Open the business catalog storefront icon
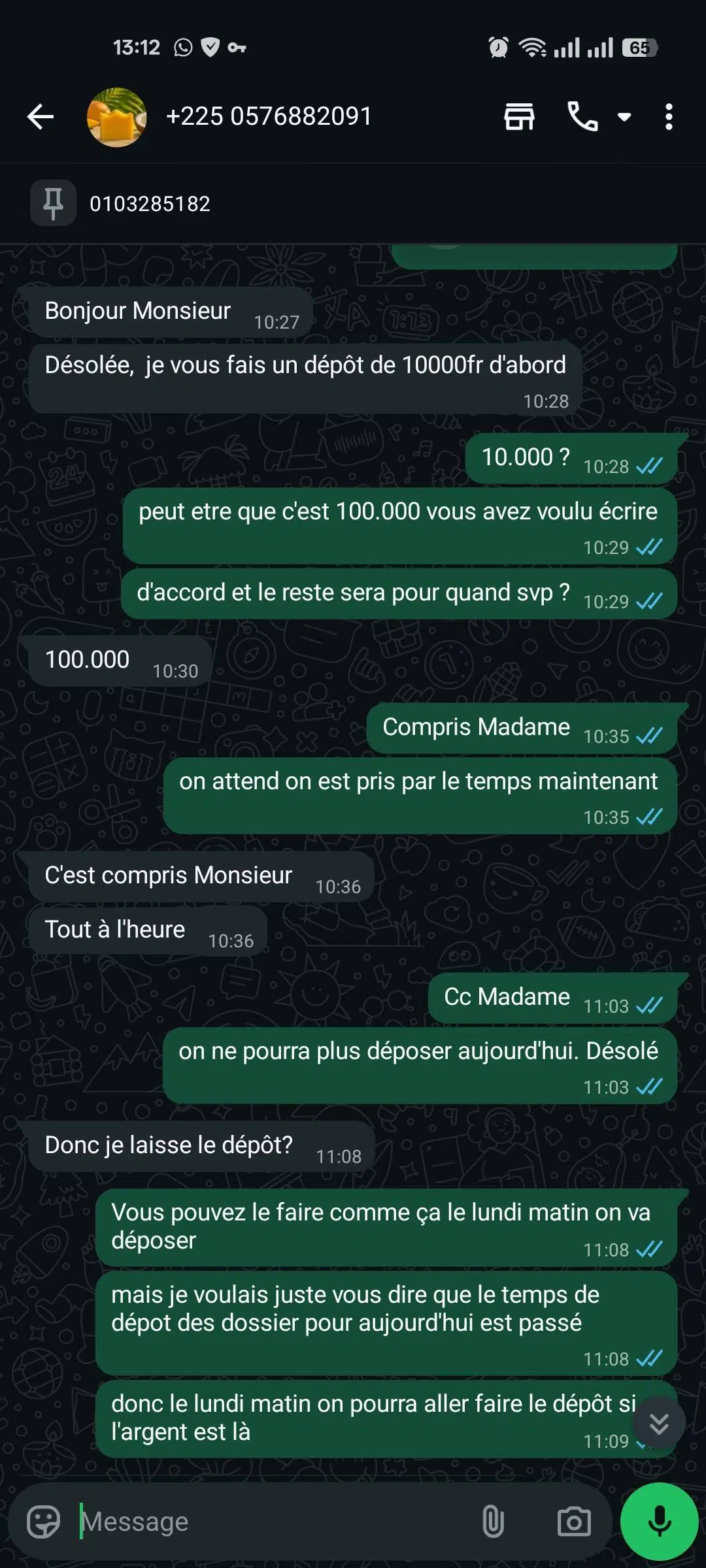This screenshot has width=706, height=1568. pos(519,117)
